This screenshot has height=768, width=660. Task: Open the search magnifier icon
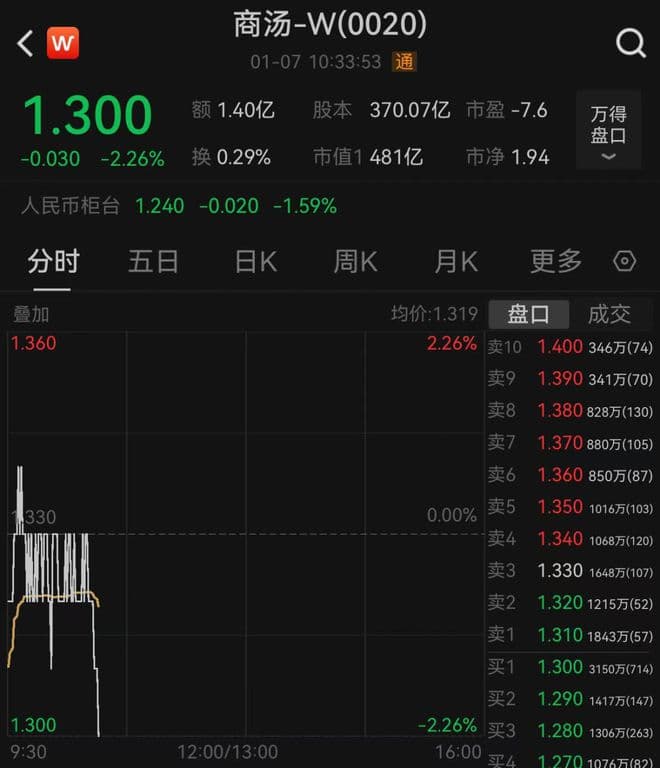click(630, 43)
